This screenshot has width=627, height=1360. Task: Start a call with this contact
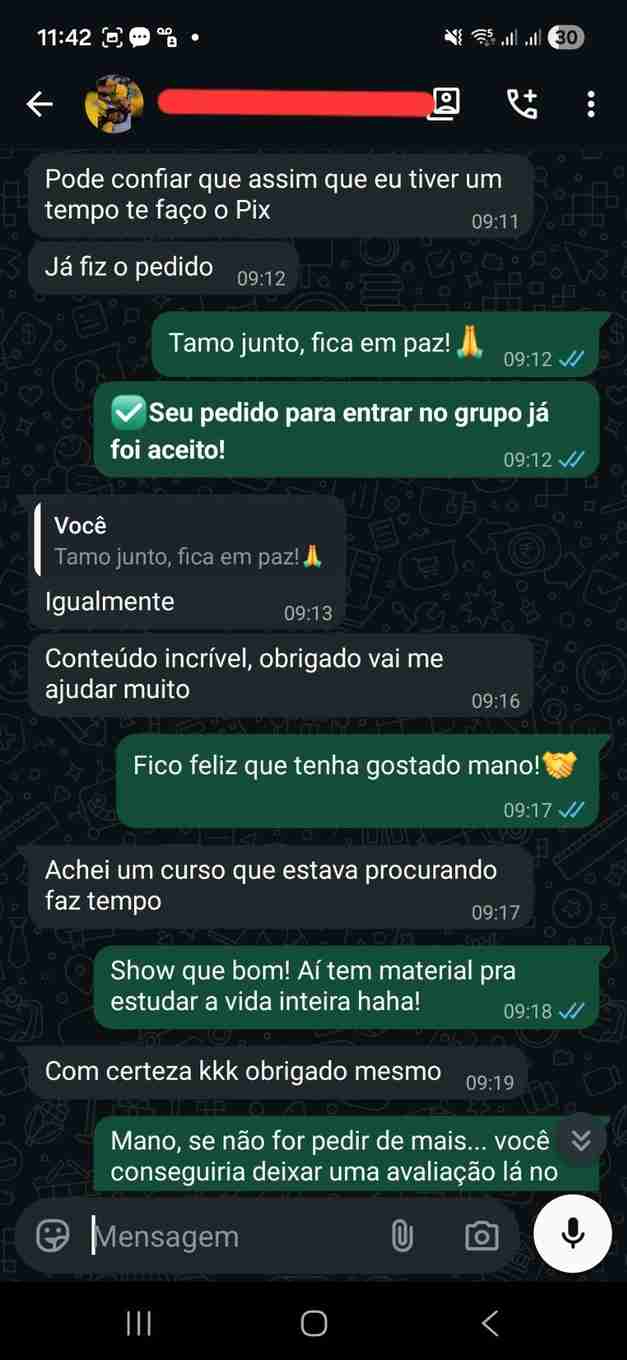pyautogui.click(x=522, y=104)
